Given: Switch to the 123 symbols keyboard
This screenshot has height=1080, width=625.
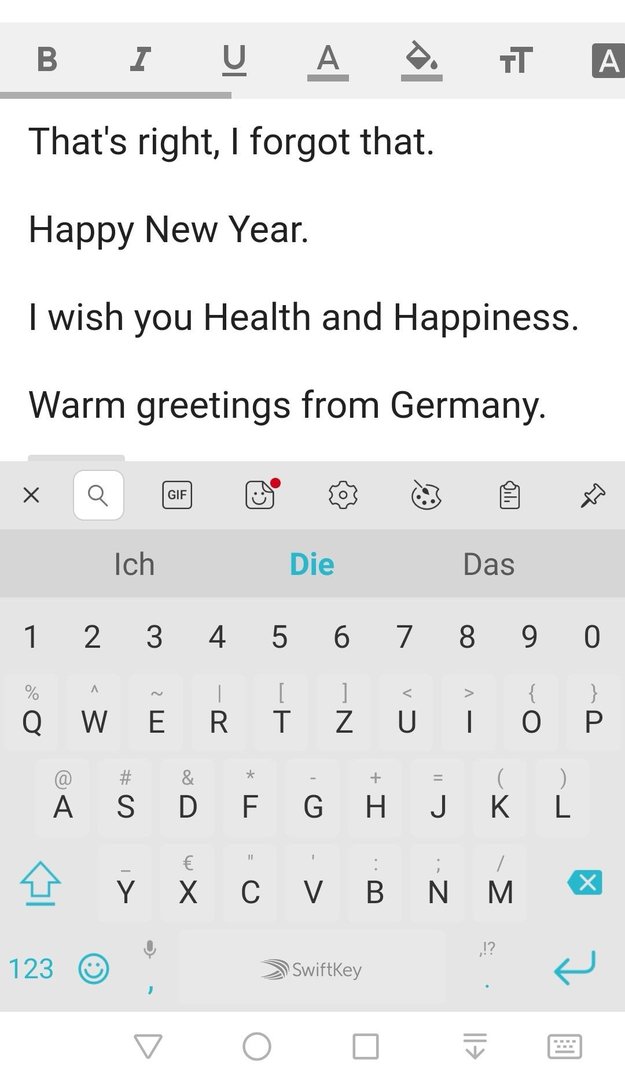Looking at the screenshot, I should click(30, 969).
